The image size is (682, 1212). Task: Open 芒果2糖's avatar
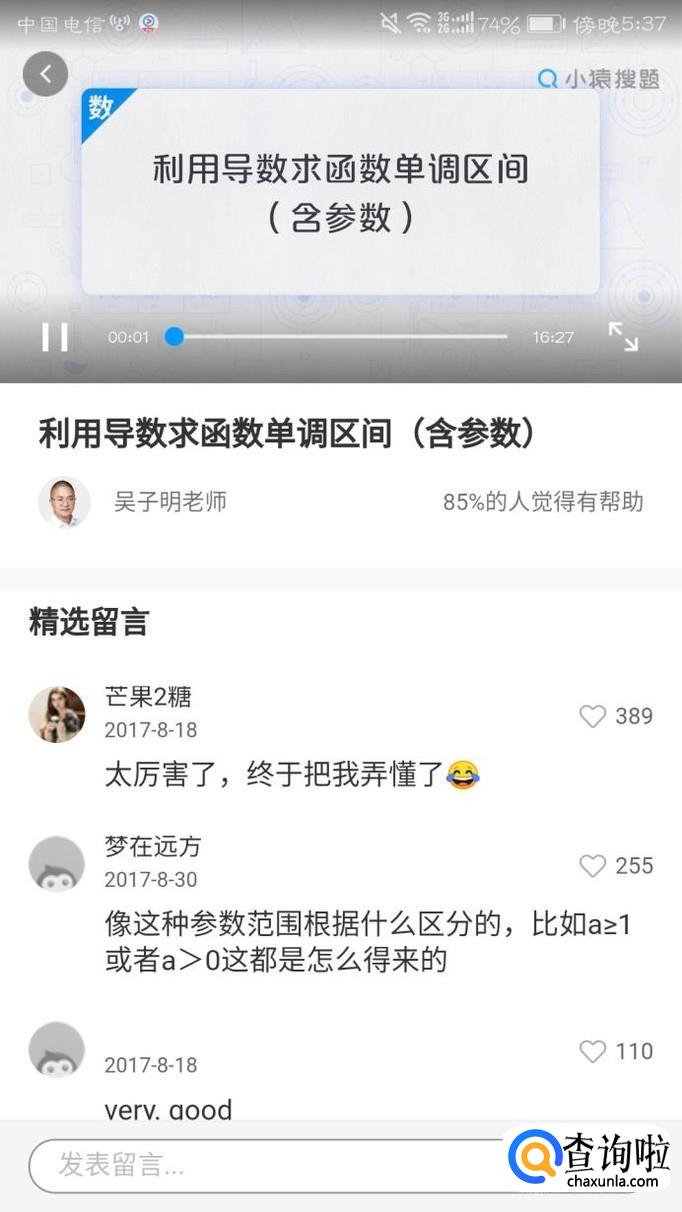click(x=57, y=715)
